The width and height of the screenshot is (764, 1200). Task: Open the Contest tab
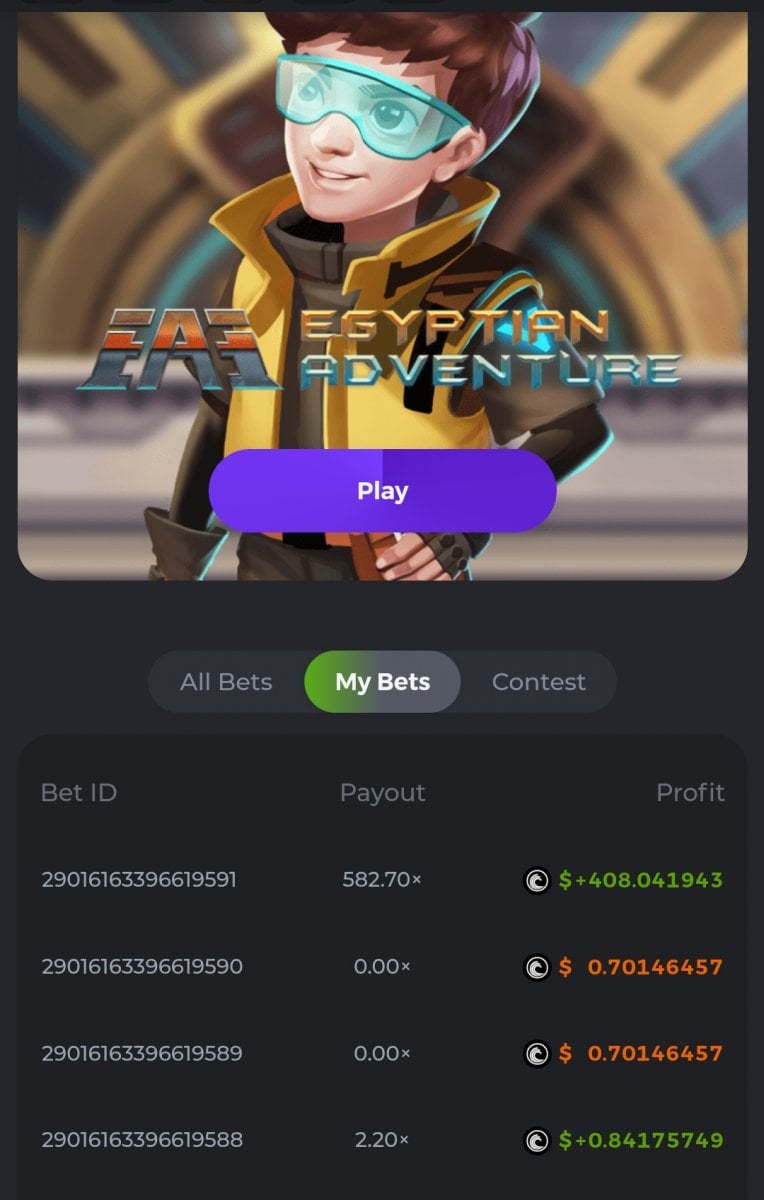538,682
